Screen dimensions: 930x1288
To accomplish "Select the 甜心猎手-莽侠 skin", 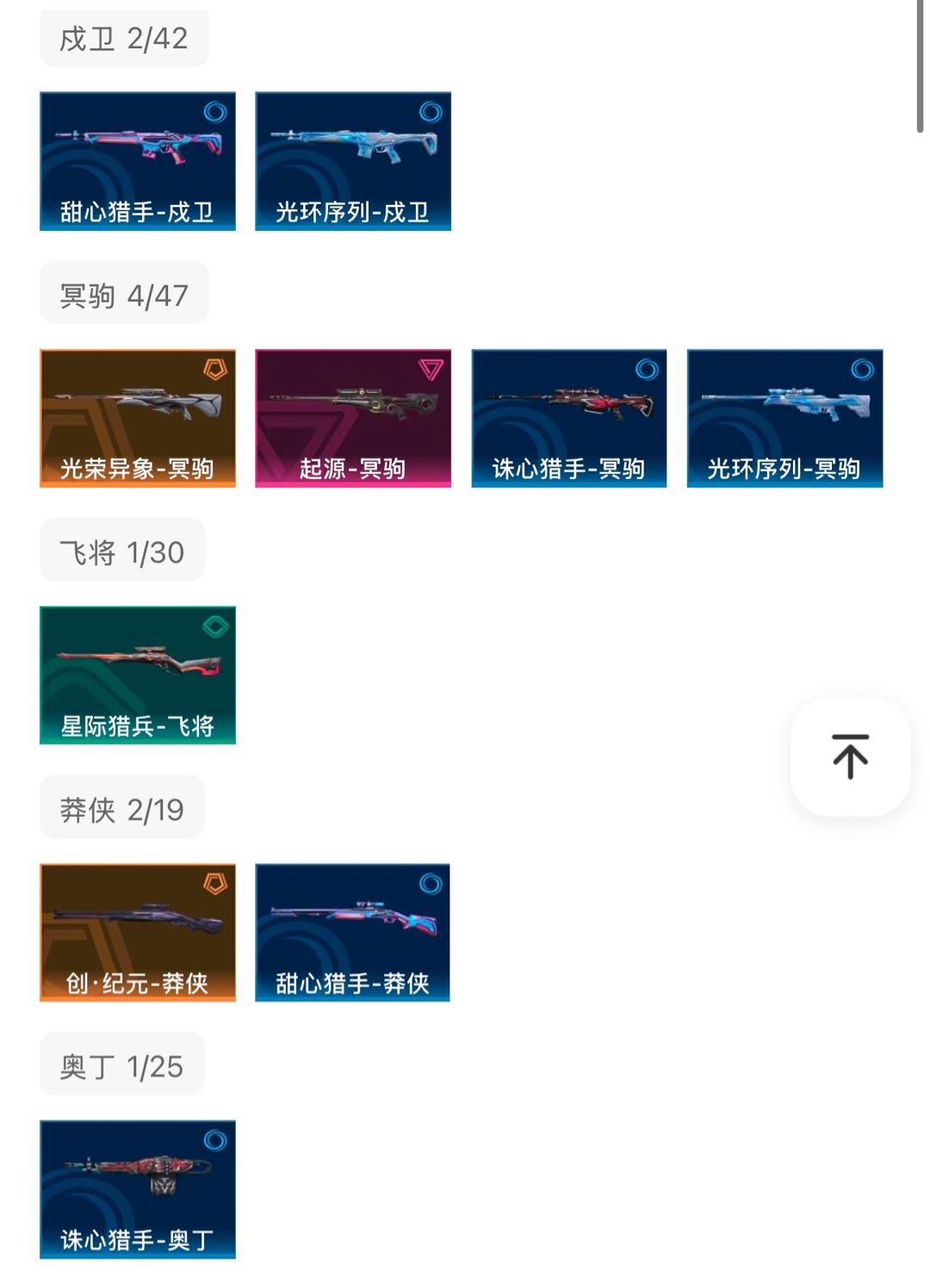I will coord(353,932).
